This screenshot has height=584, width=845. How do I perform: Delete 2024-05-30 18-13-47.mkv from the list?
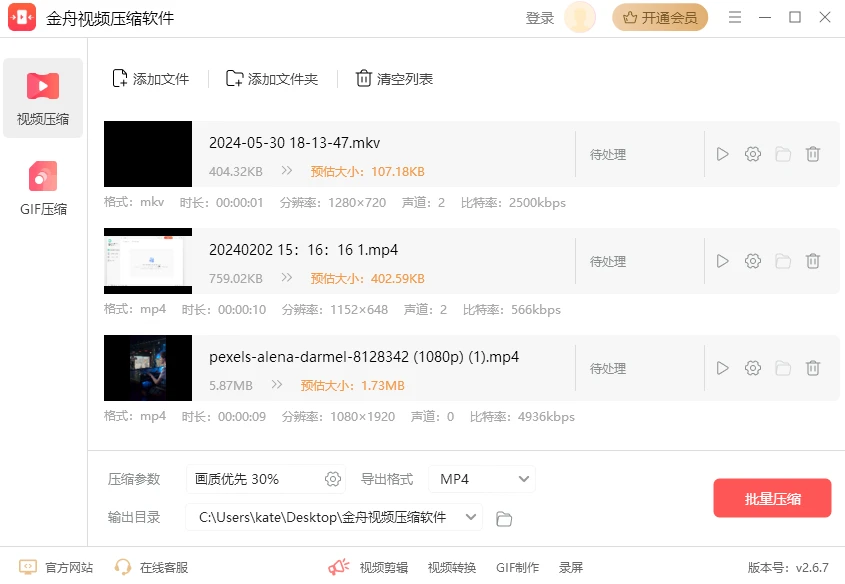[x=813, y=154]
